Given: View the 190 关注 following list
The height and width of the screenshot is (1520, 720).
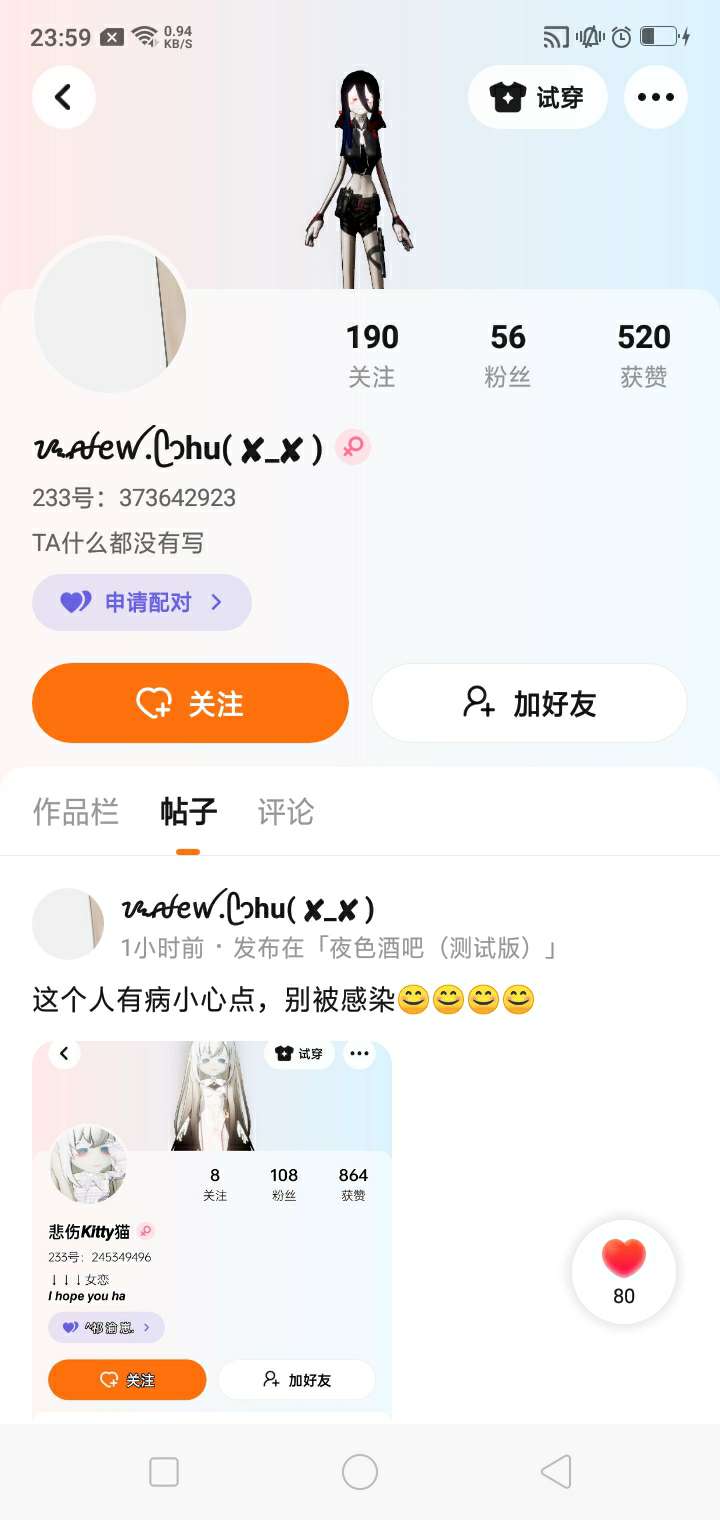Looking at the screenshot, I should [x=372, y=355].
